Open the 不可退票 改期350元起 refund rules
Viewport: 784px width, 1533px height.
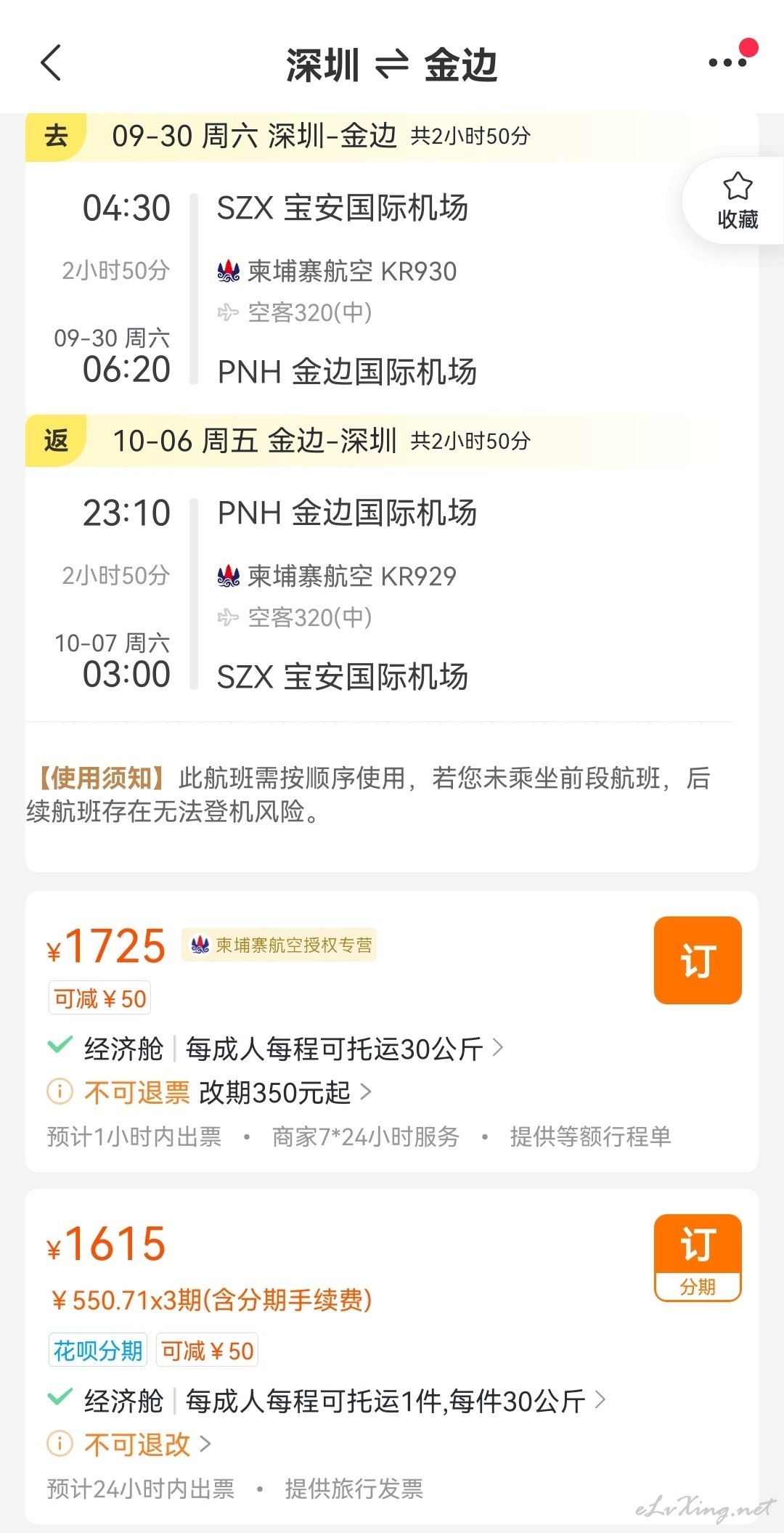pos(227,1092)
